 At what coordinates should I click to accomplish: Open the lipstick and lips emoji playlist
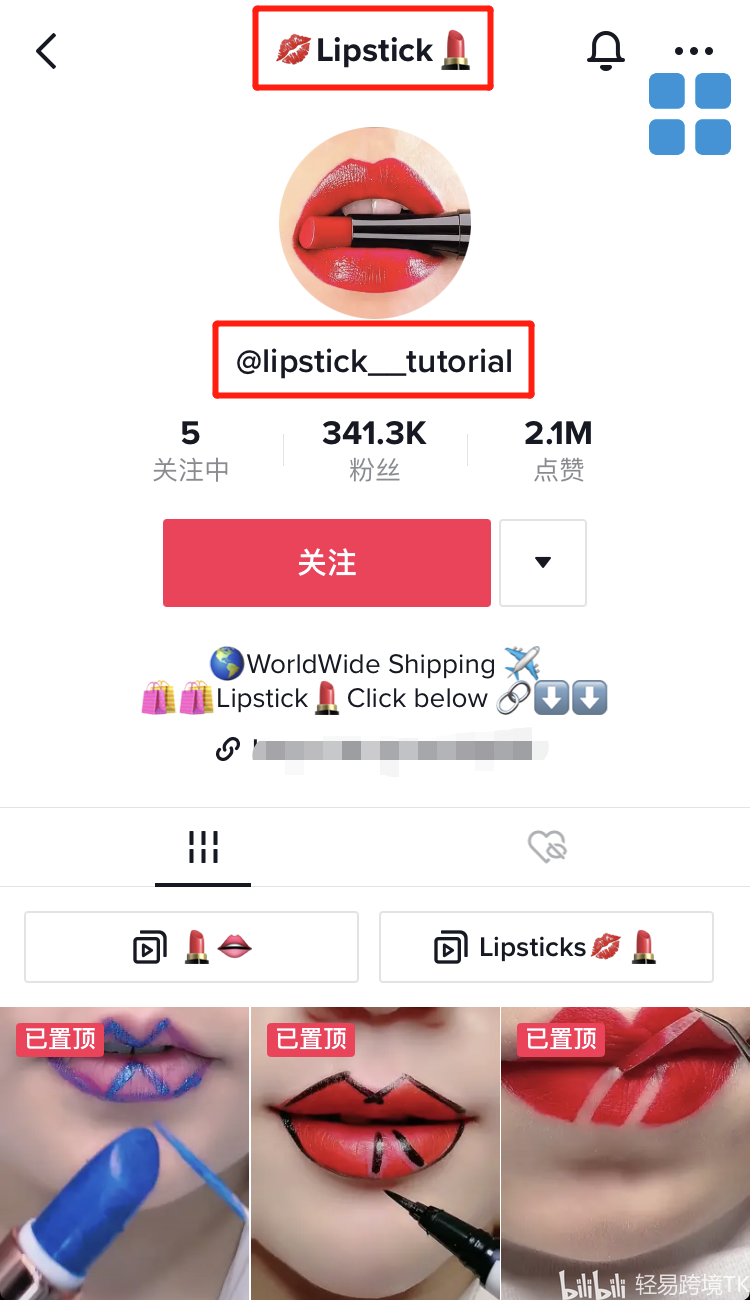[191, 947]
